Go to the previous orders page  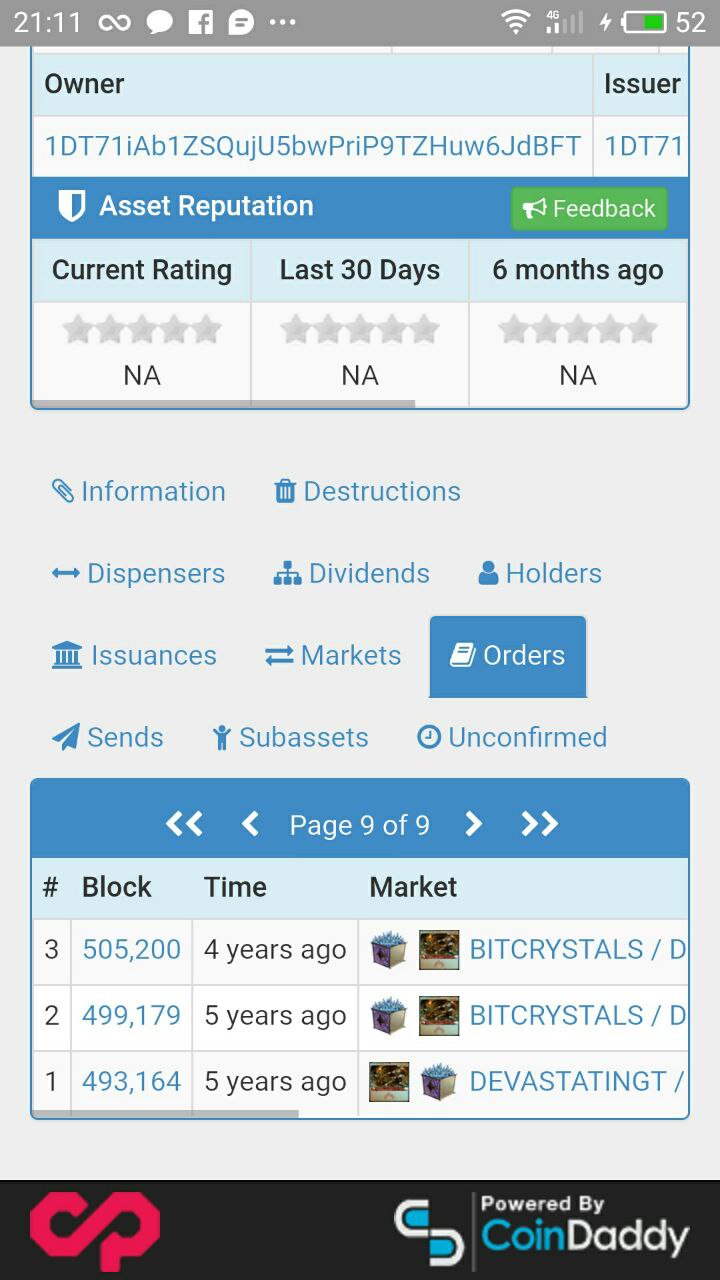(x=250, y=824)
